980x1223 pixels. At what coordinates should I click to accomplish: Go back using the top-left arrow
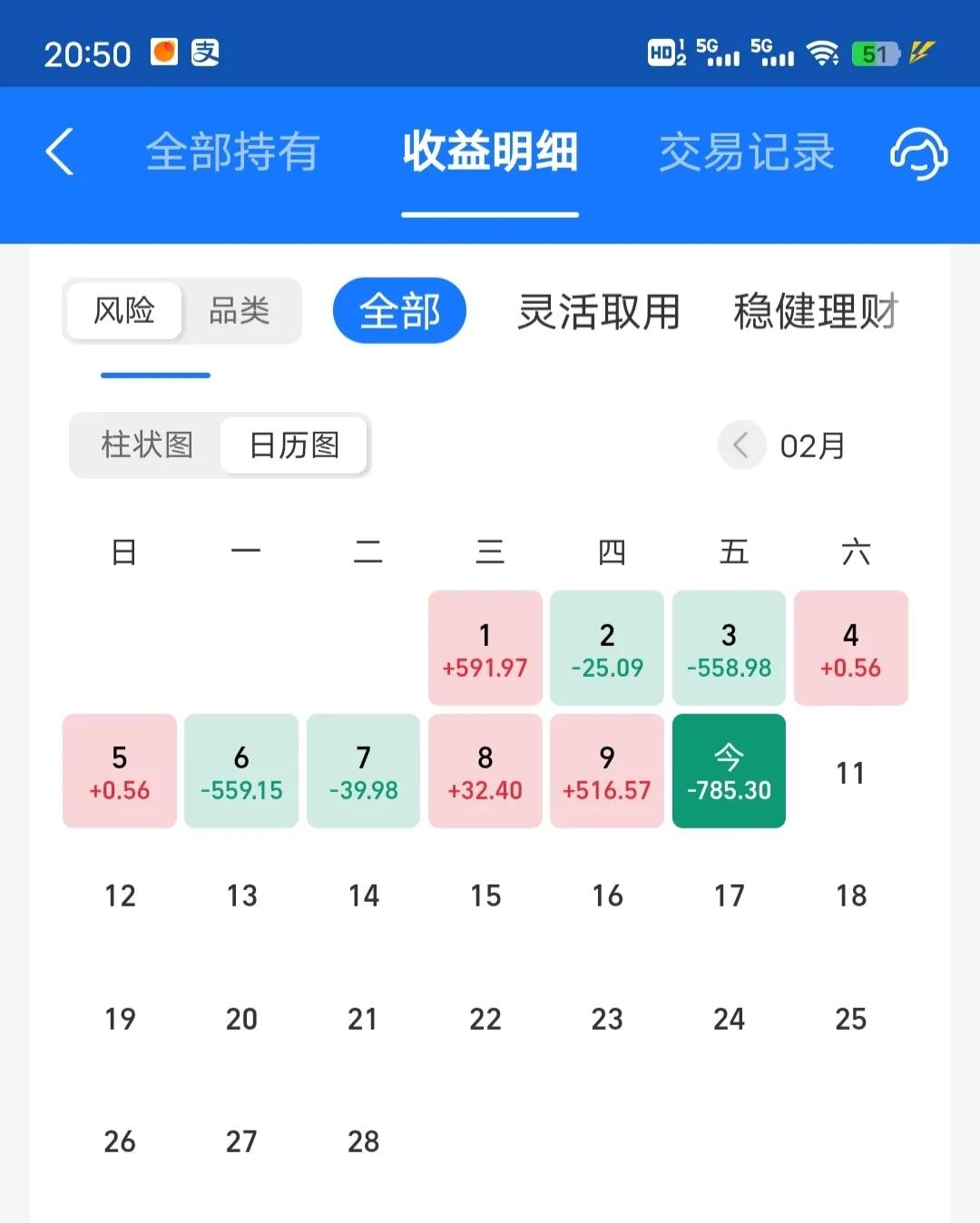(x=60, y=152)
